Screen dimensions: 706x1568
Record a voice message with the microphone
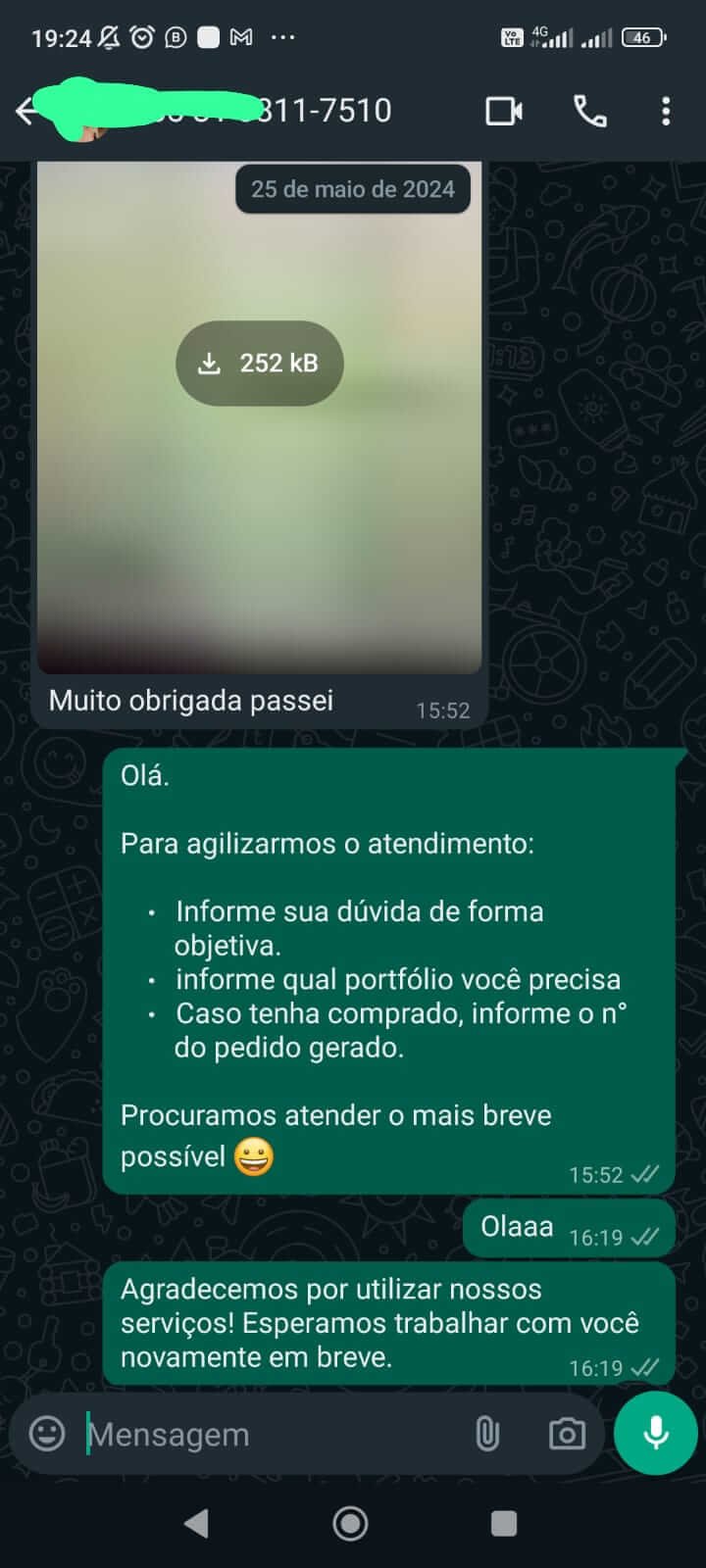coord(655,1433)
